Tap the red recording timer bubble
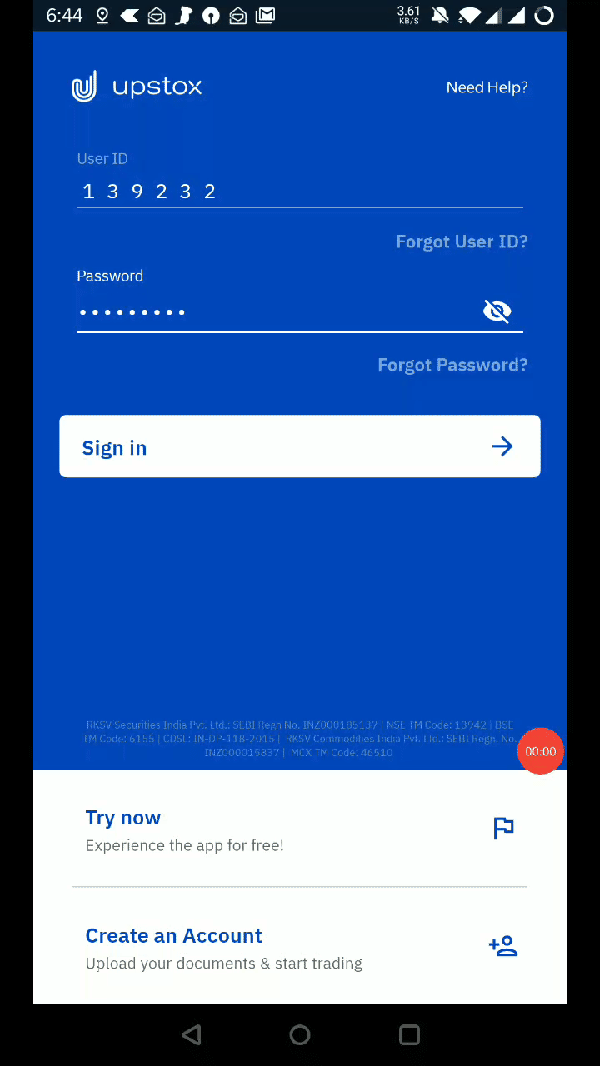The width and height of the screenshot is (600, 1066). pyautogui.click(x=540, y=751)
